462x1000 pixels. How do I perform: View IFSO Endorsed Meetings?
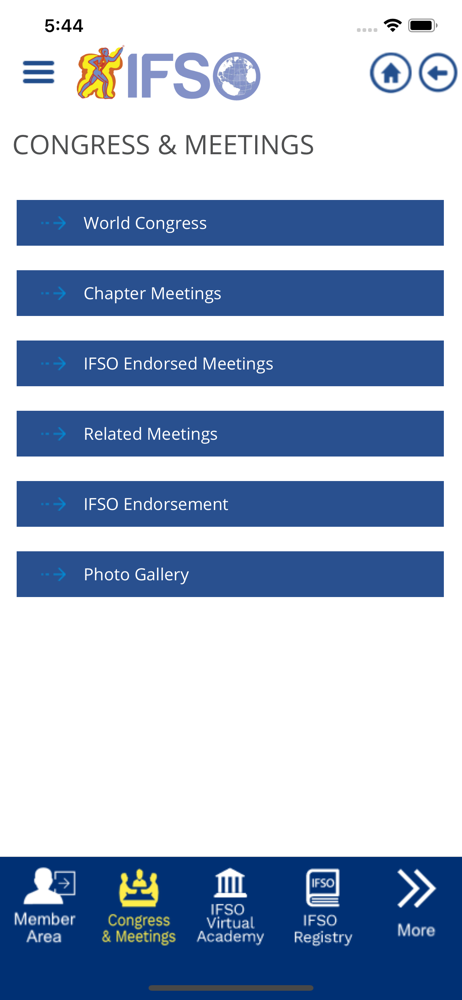click(x=230, y=364)
